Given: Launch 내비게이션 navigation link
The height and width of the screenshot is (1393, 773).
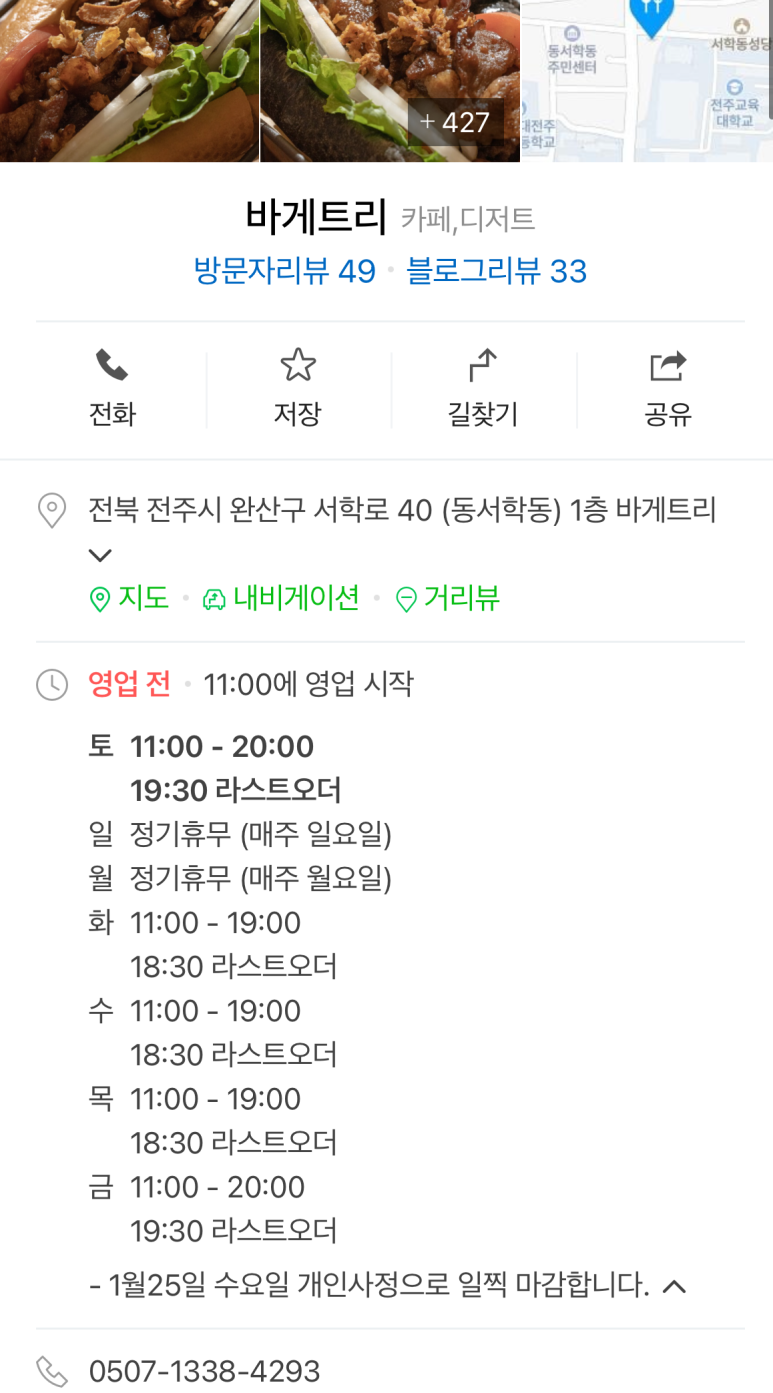Looking at the screenshot, I should (x=281, y=598).
